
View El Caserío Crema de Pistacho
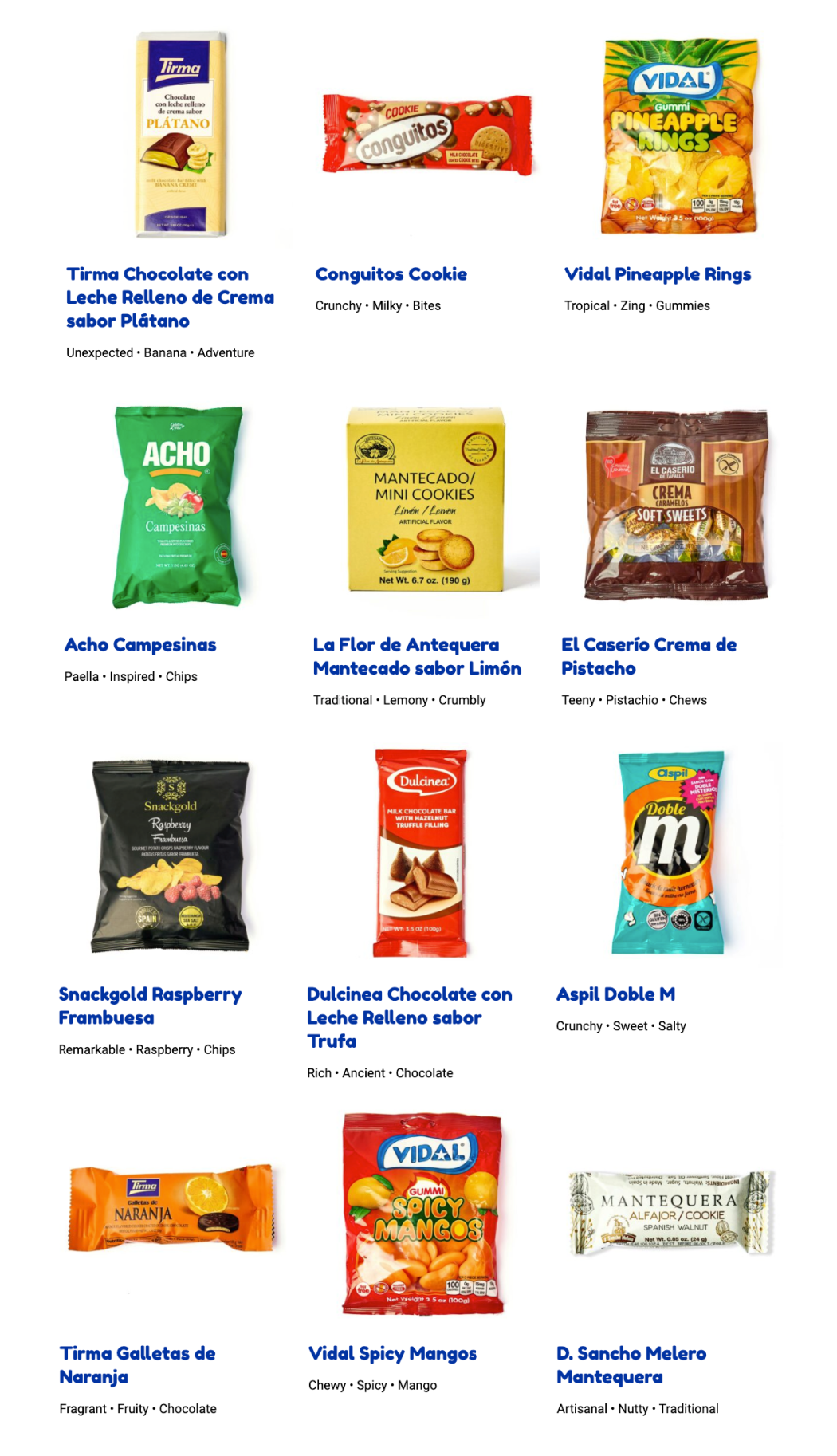tap(648, 655)
